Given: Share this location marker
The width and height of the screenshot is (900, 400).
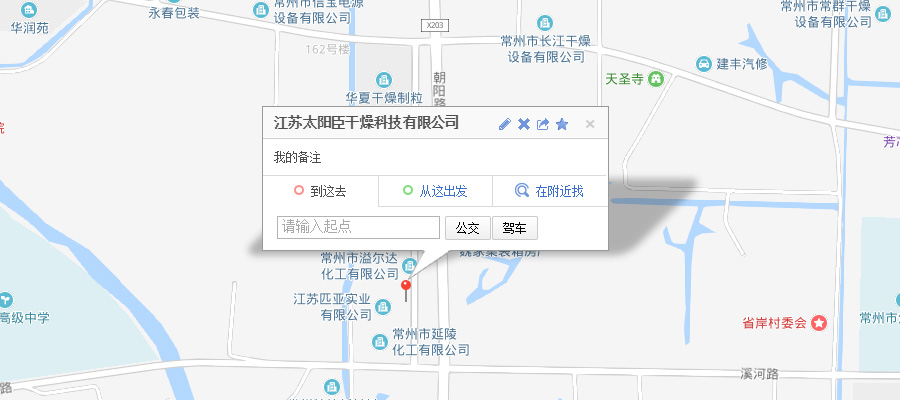Looking at the screenshot, I should coord(542,124).
